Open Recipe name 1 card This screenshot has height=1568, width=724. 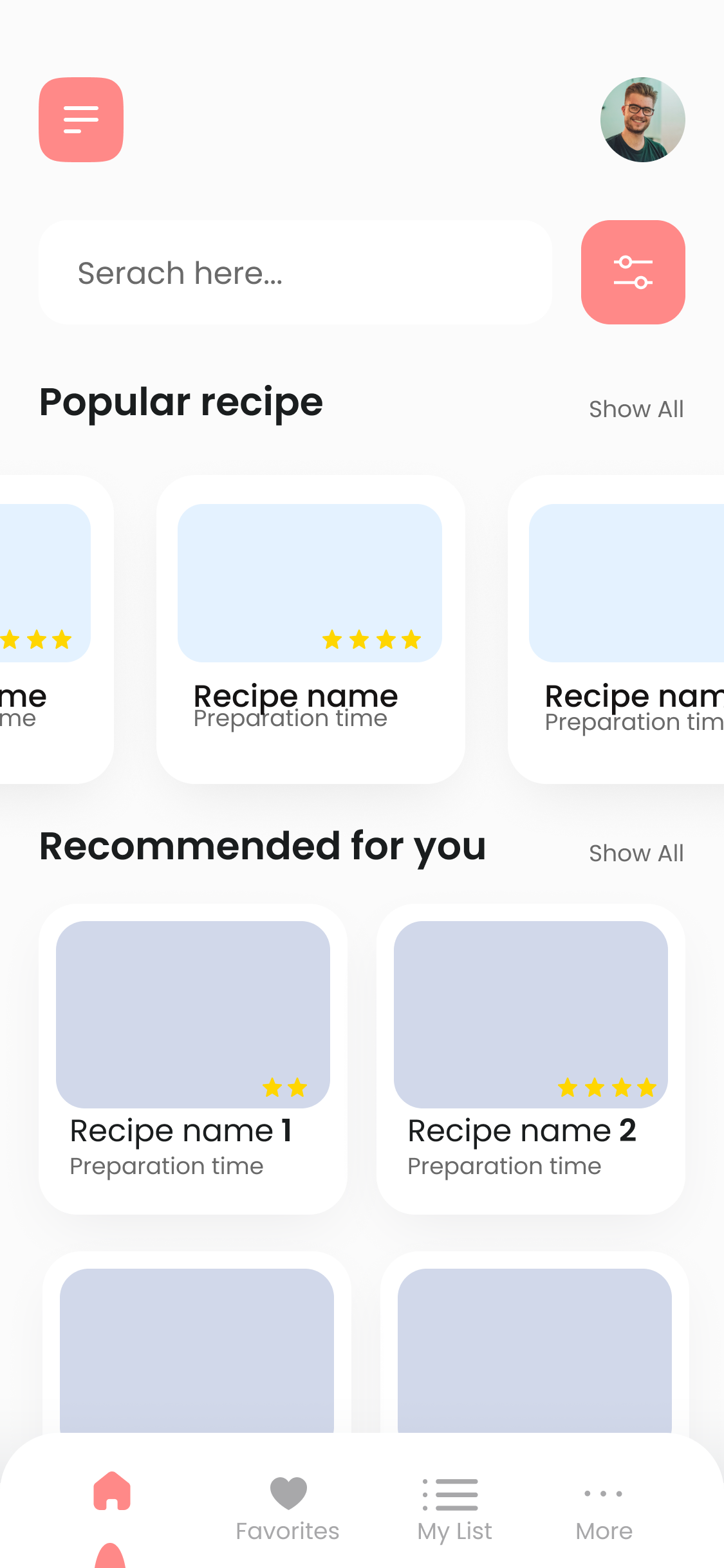pos(193,1059)
